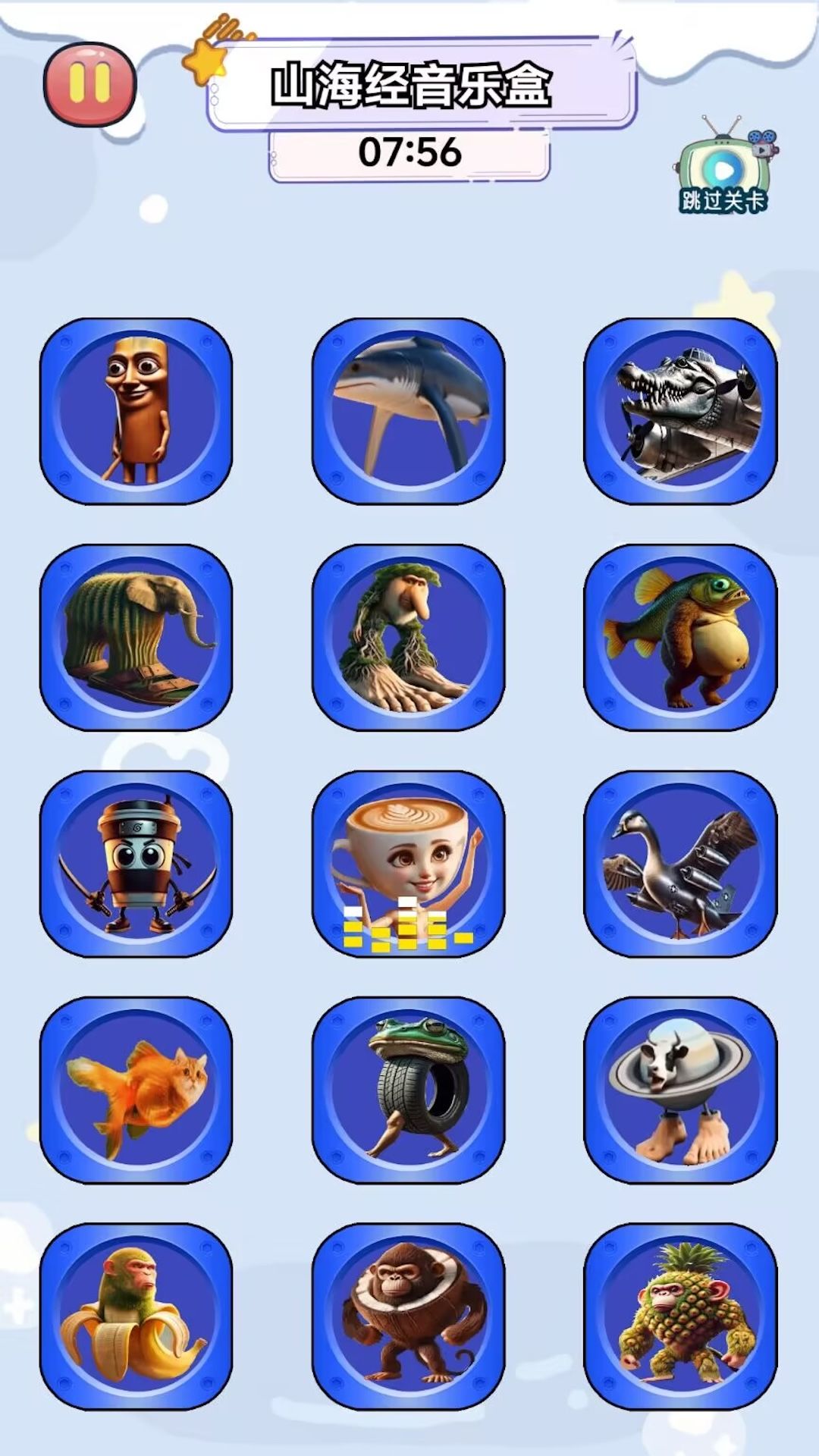
Task: Select the wooden log character tile
Action: [136, 411]
